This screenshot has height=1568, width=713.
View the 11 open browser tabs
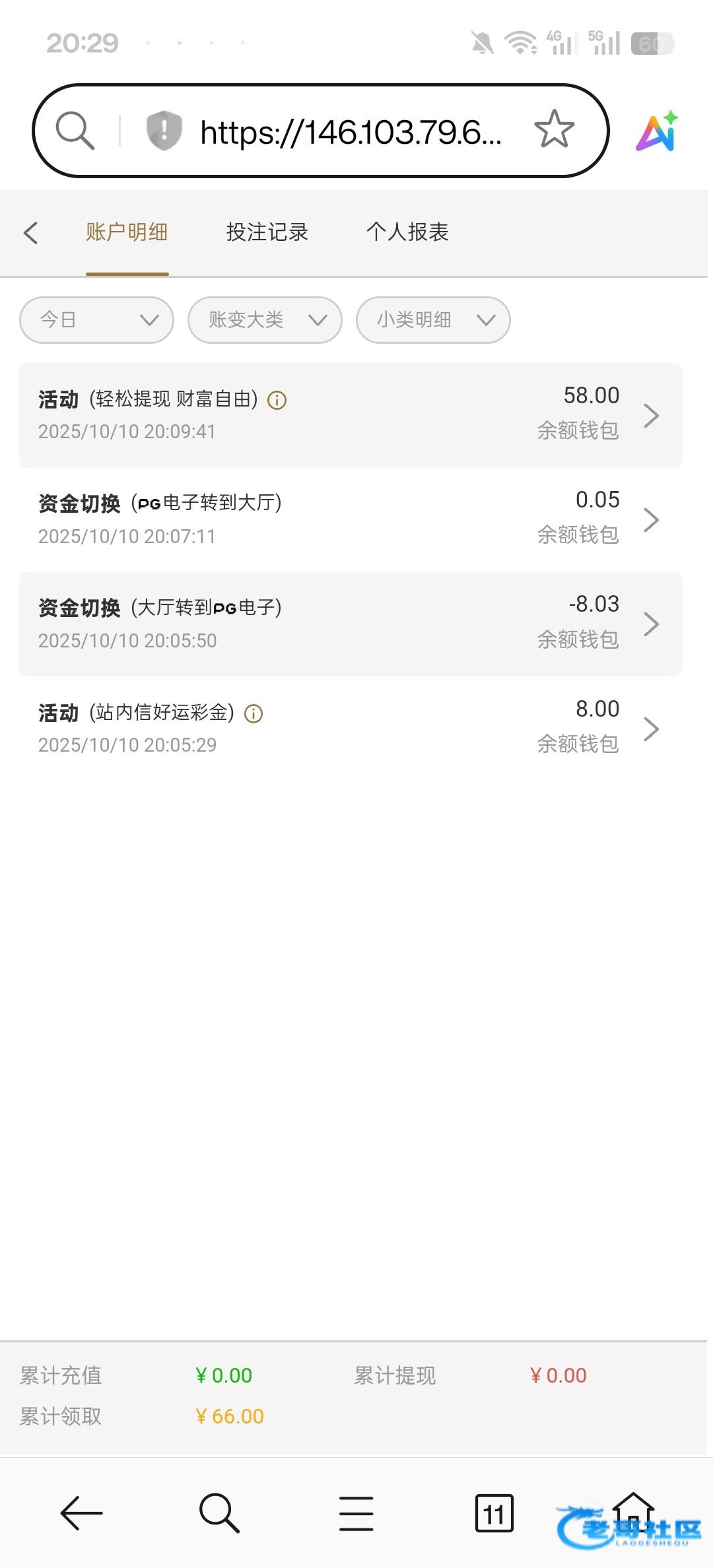point(494,1513)
